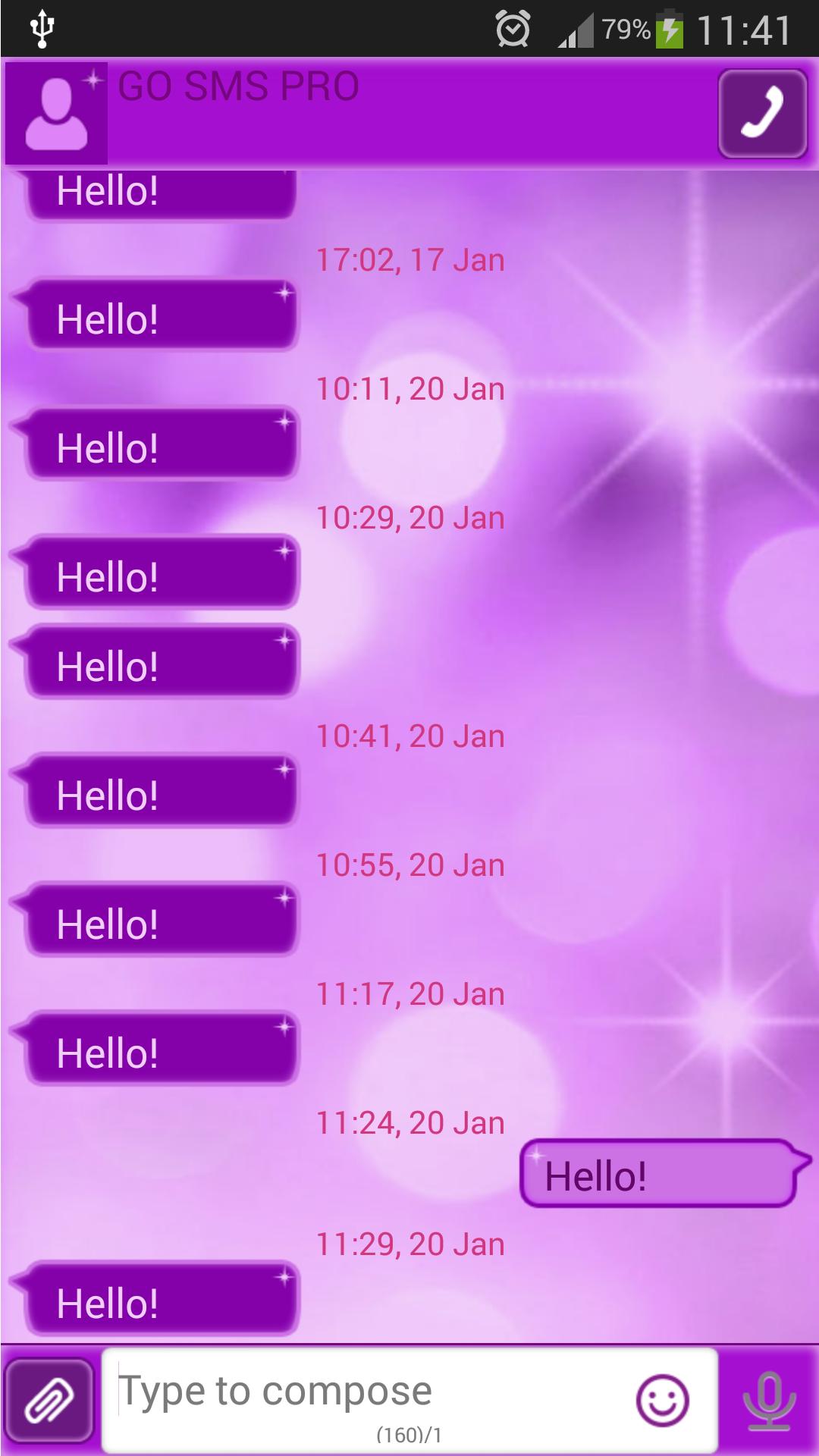Tap the 11:29, 20 Jan timestamp
Screen dimensions: 819x1456
(409, 1244)
